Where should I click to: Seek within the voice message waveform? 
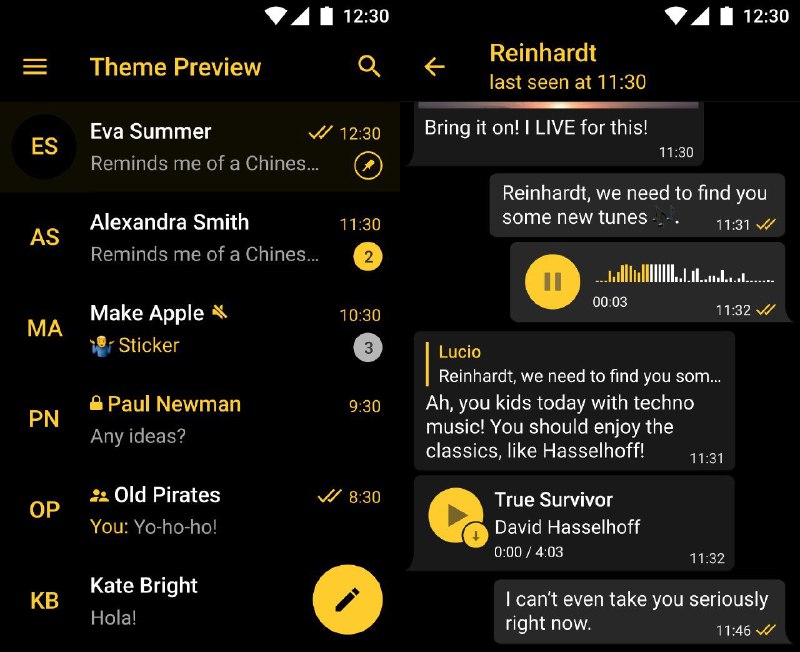(x=685, y=273)
